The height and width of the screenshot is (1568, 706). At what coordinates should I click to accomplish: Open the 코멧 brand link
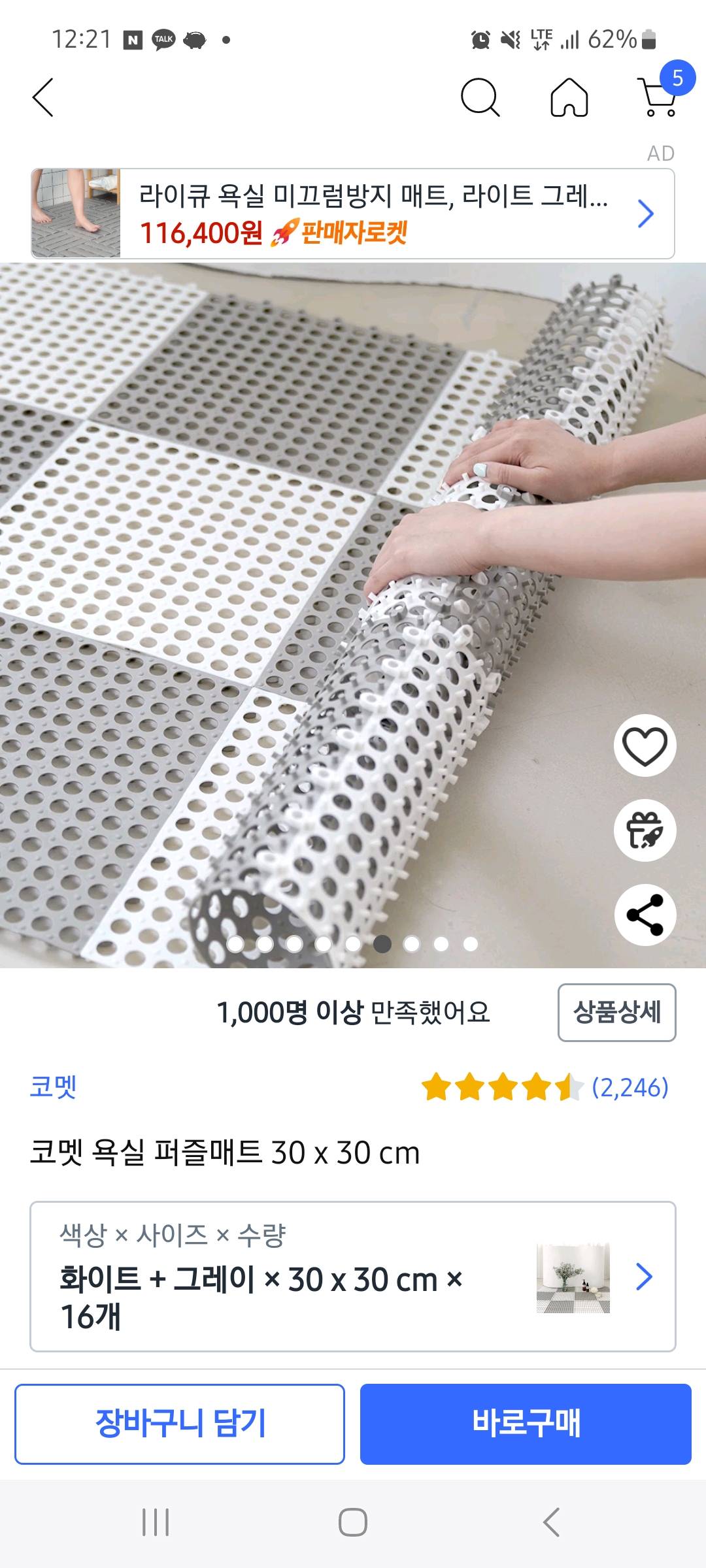click(x=54, y=1087)
